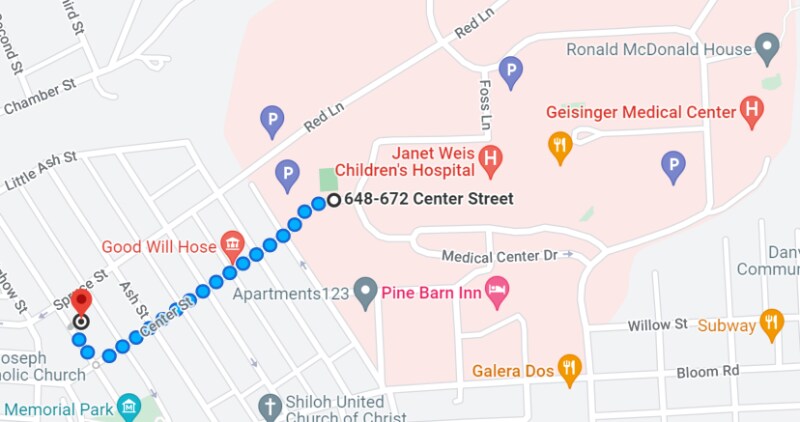Open the Ronald McDonald House pin

pos(767,46)
